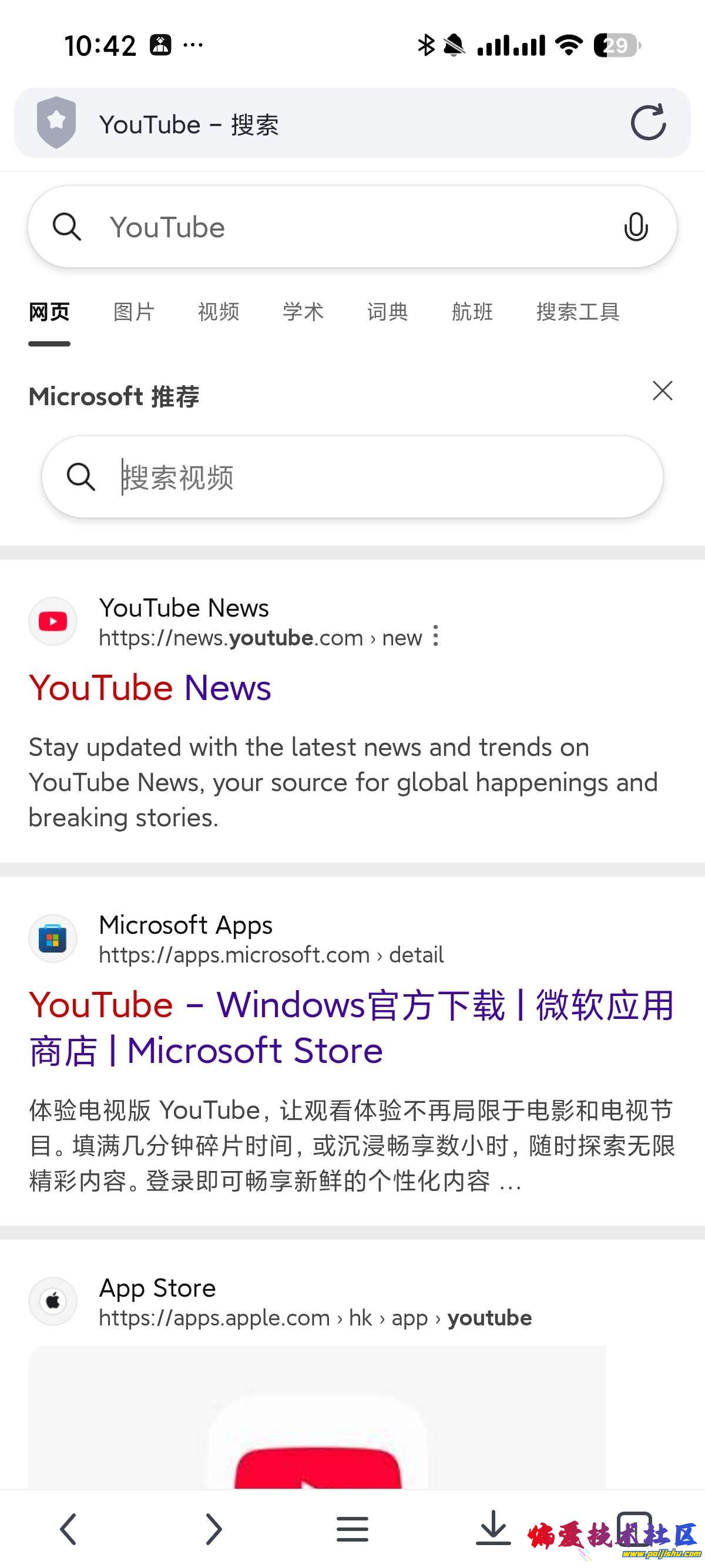Open more options next to news.youtube.com
The height and width of the screenshot is (1568, 705).
tap(435, 636)
